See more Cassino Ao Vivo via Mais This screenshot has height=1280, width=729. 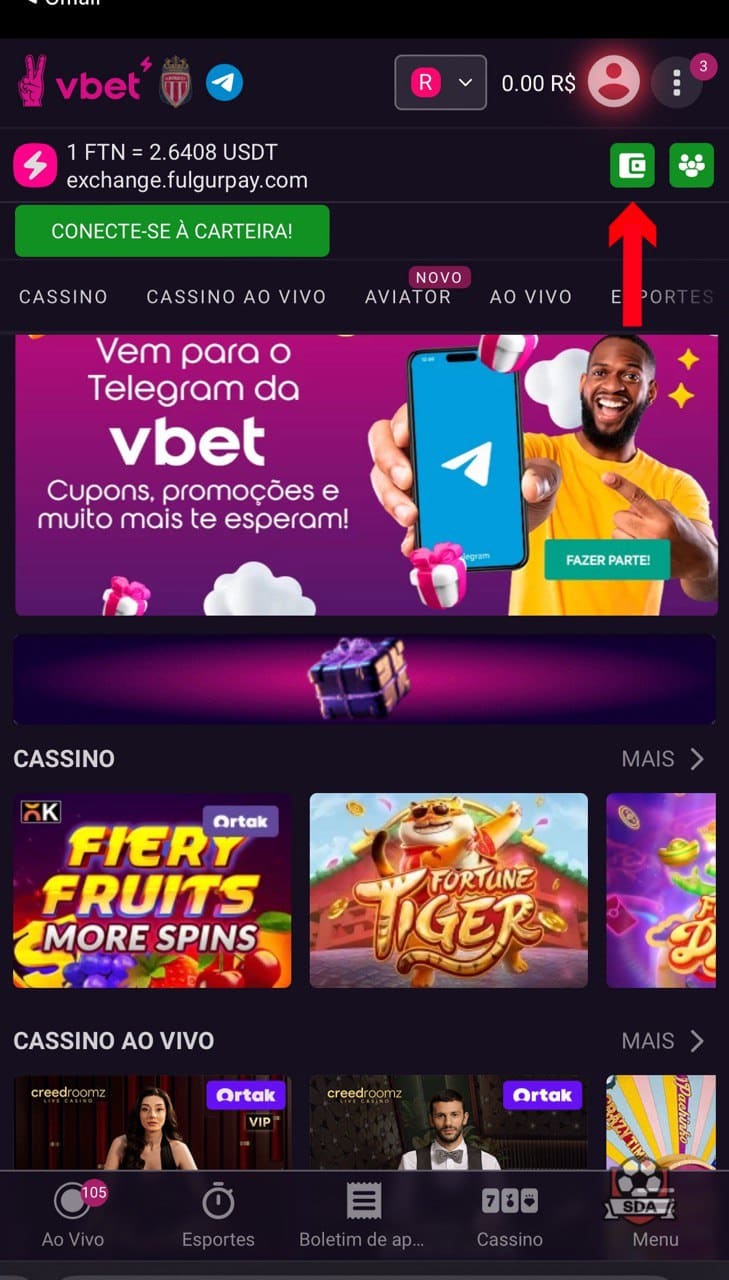pos(663,1041)
